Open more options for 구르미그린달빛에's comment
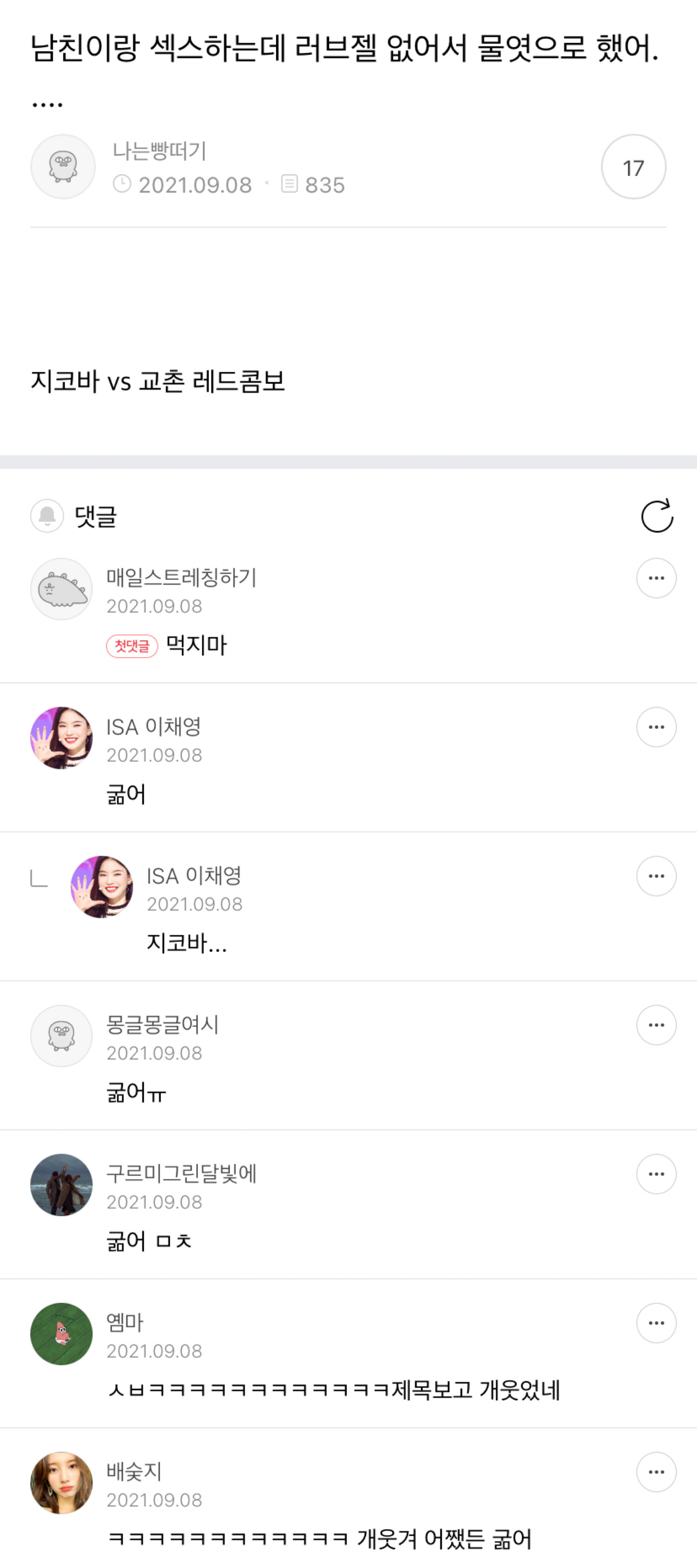This screenshot has width=697, height=1568. click(656, 1174)
